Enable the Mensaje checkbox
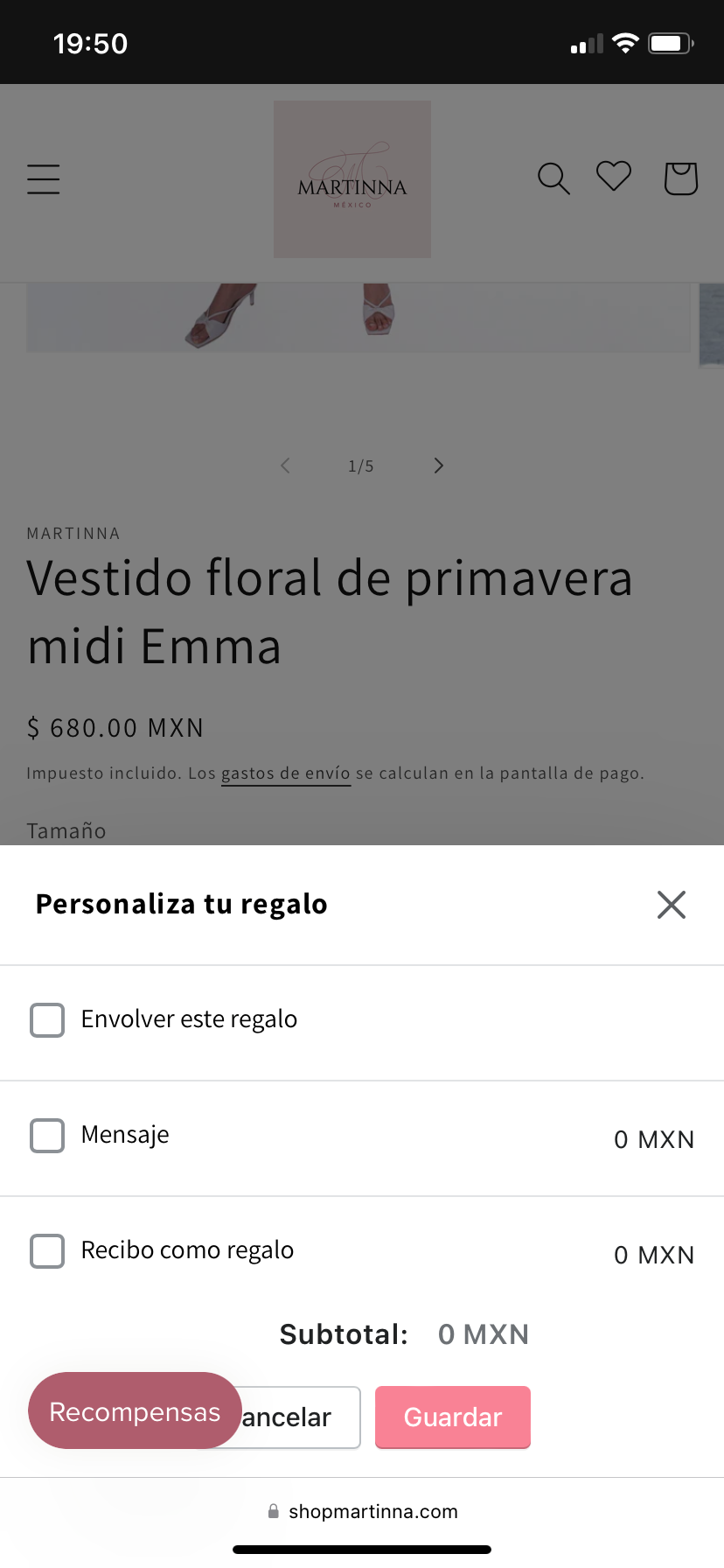 [x=47, y=1136]
